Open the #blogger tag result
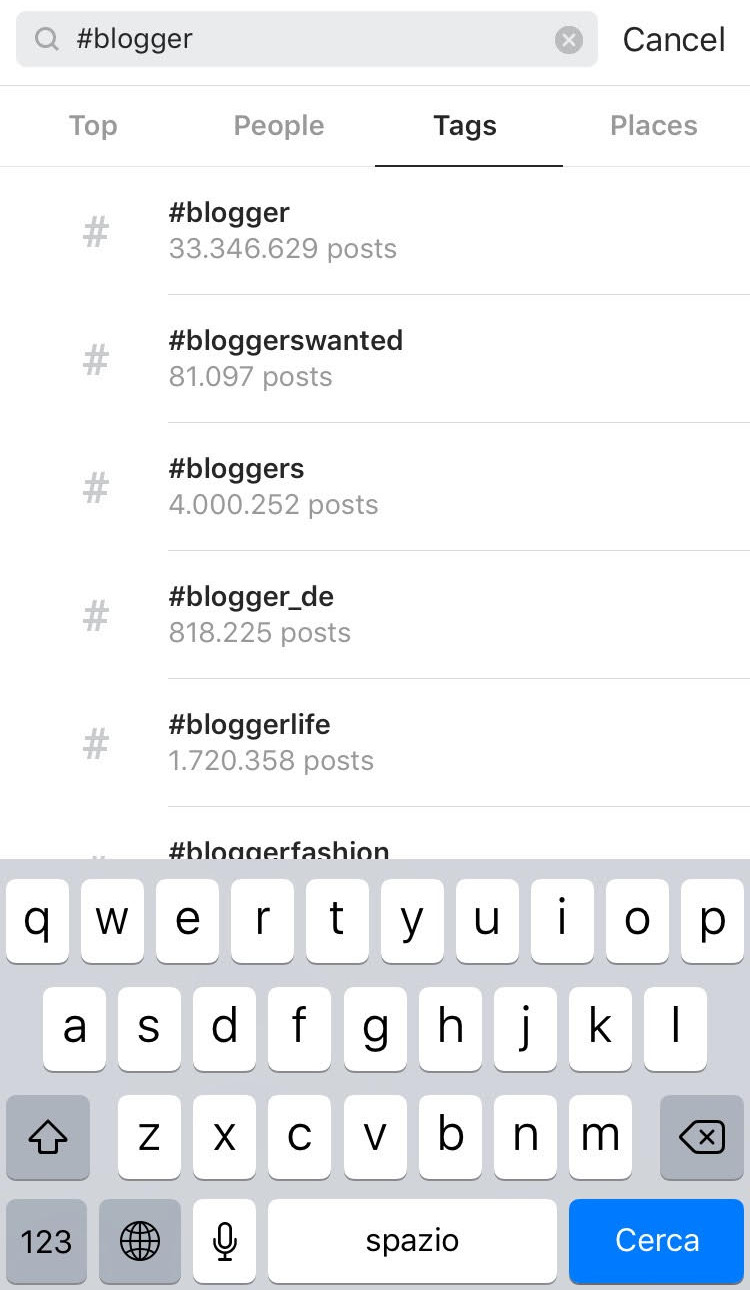The height and width of the screenshot is (1290, 750). pos(375,231)
